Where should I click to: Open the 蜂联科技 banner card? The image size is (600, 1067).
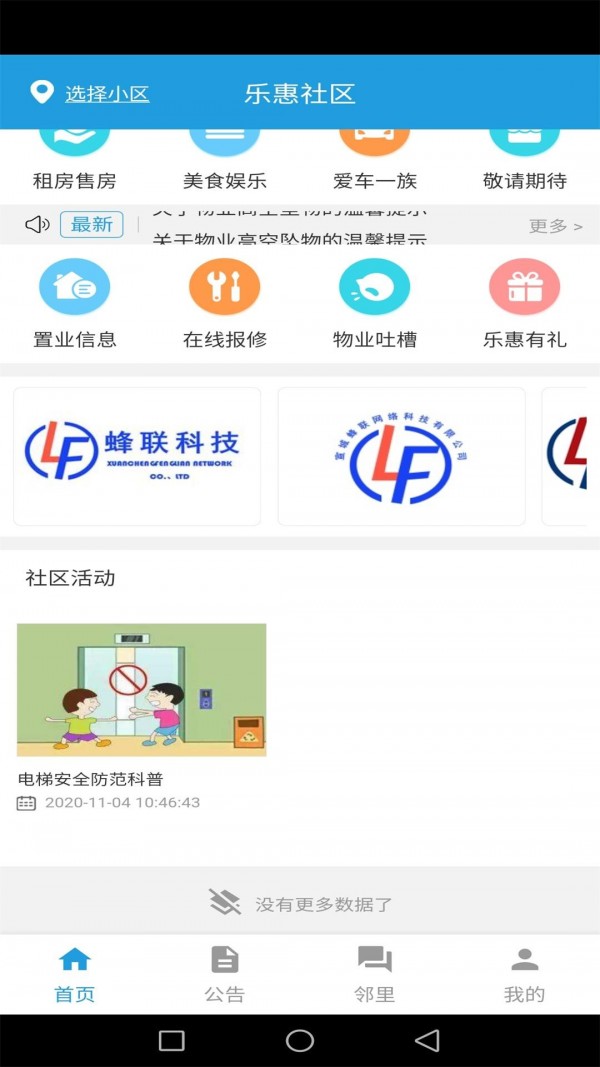coord(137,457)
